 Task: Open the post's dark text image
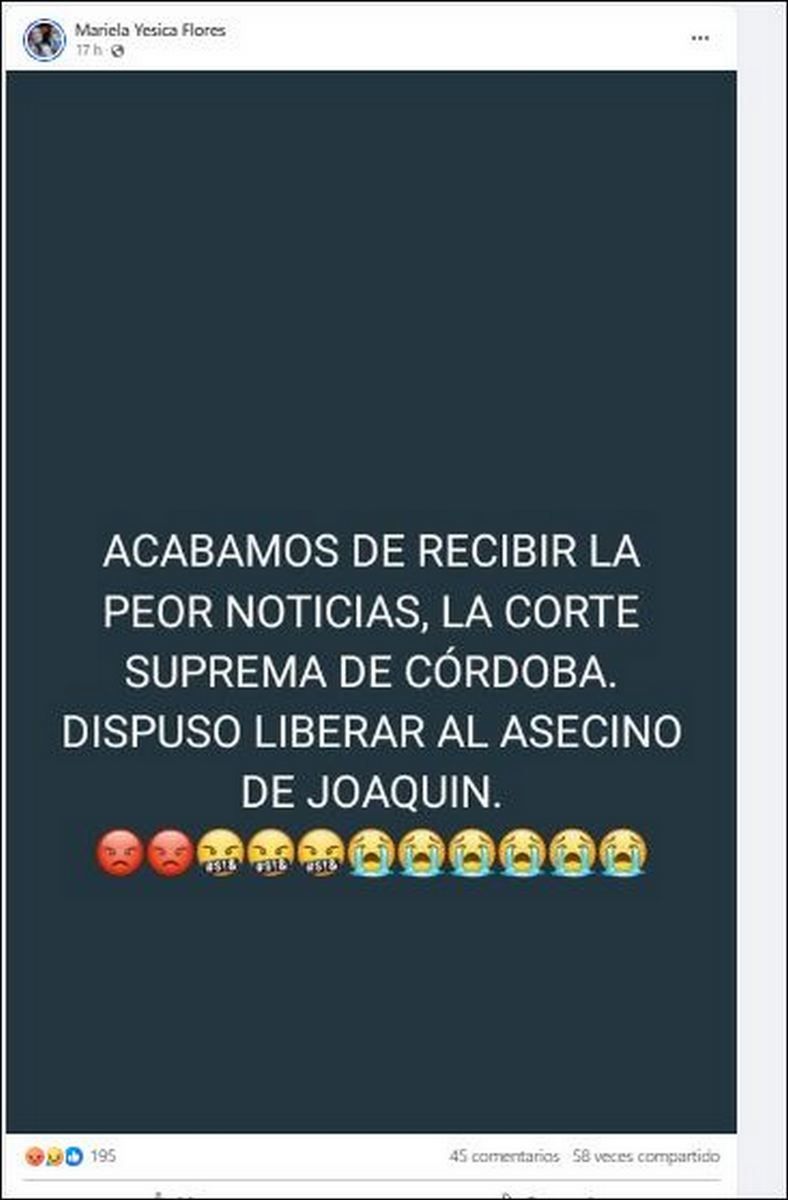tap(370, 600)
